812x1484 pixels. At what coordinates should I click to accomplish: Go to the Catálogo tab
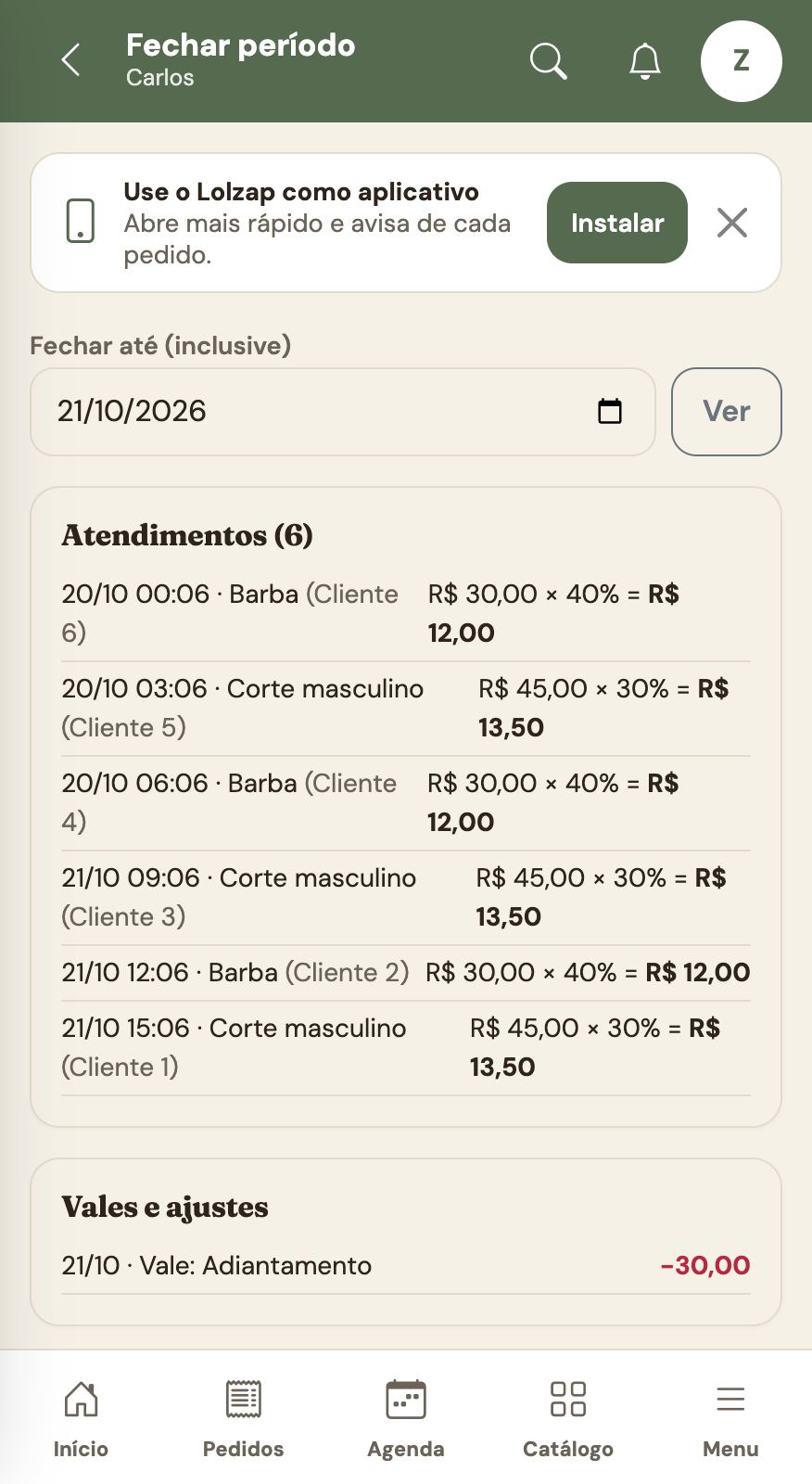[x=568, y=1418]
